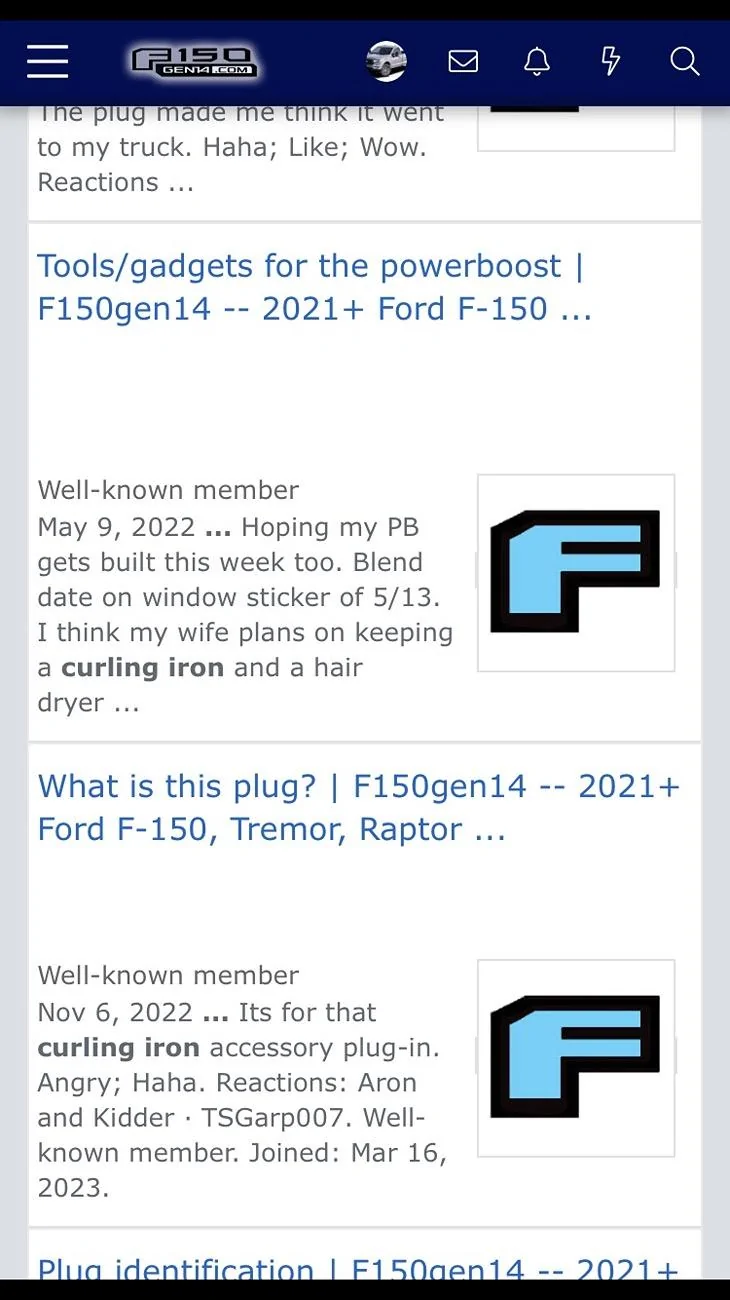
Task: Click the lightning bolt quick-access icon
Action: coord(610,62)
